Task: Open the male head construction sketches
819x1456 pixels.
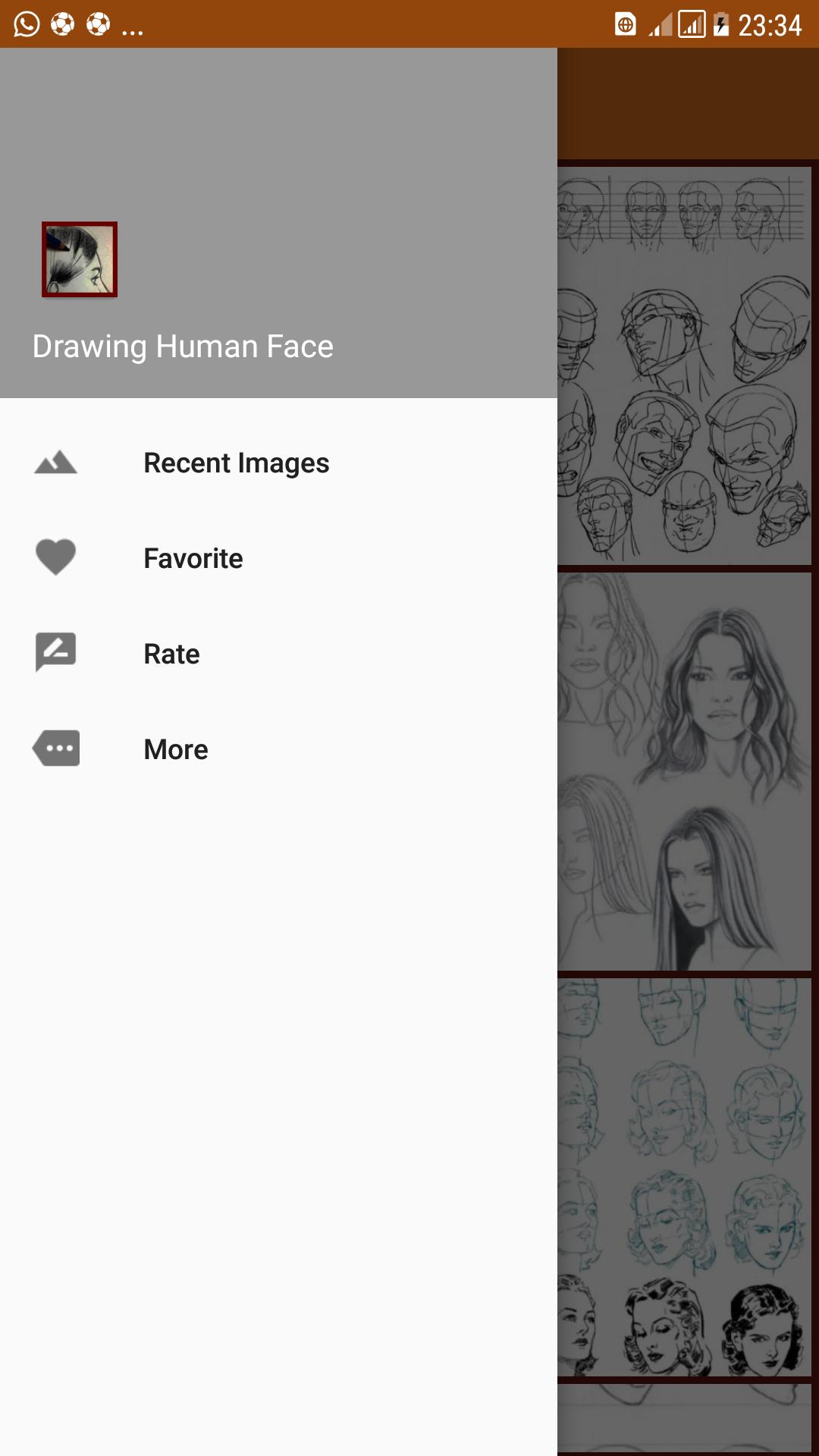Action: click(x=685, y=366)
